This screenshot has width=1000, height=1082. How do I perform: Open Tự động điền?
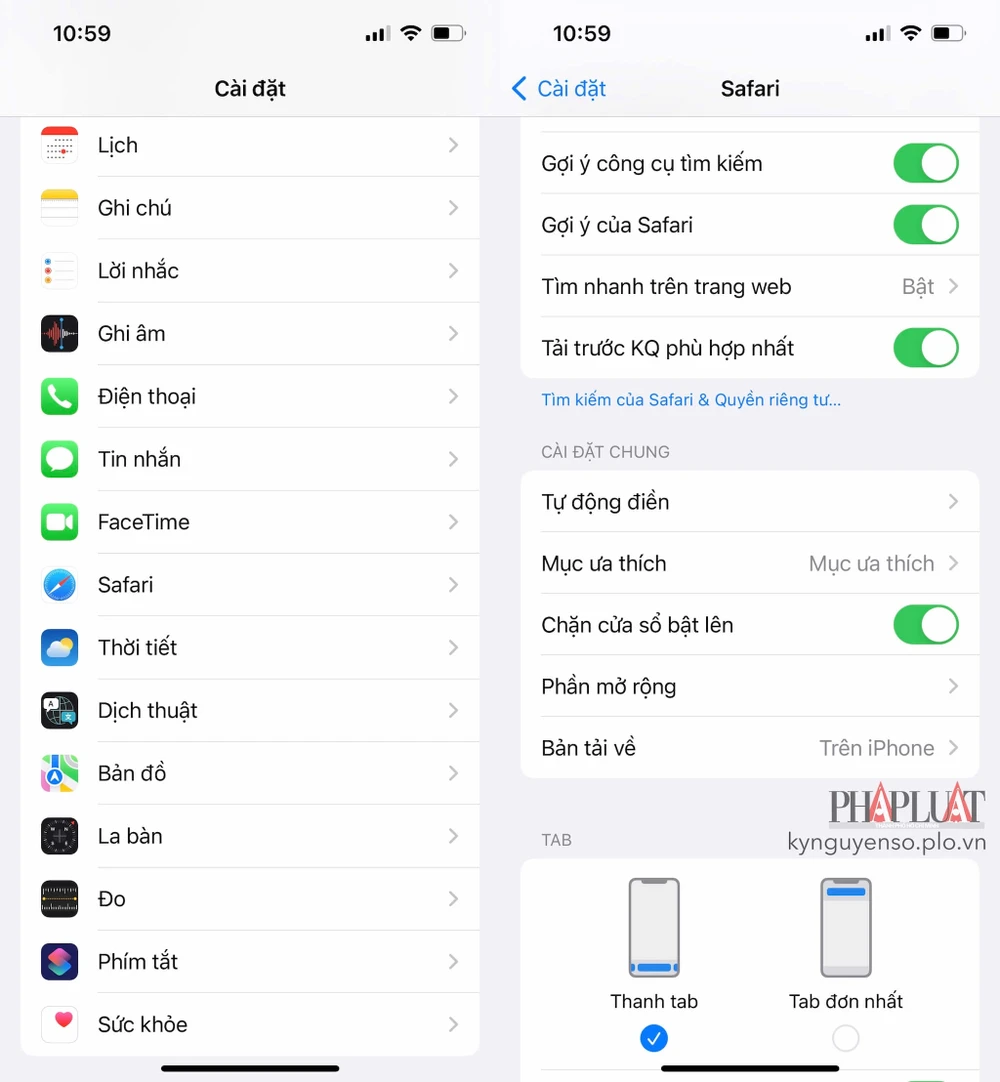[750, 502]
